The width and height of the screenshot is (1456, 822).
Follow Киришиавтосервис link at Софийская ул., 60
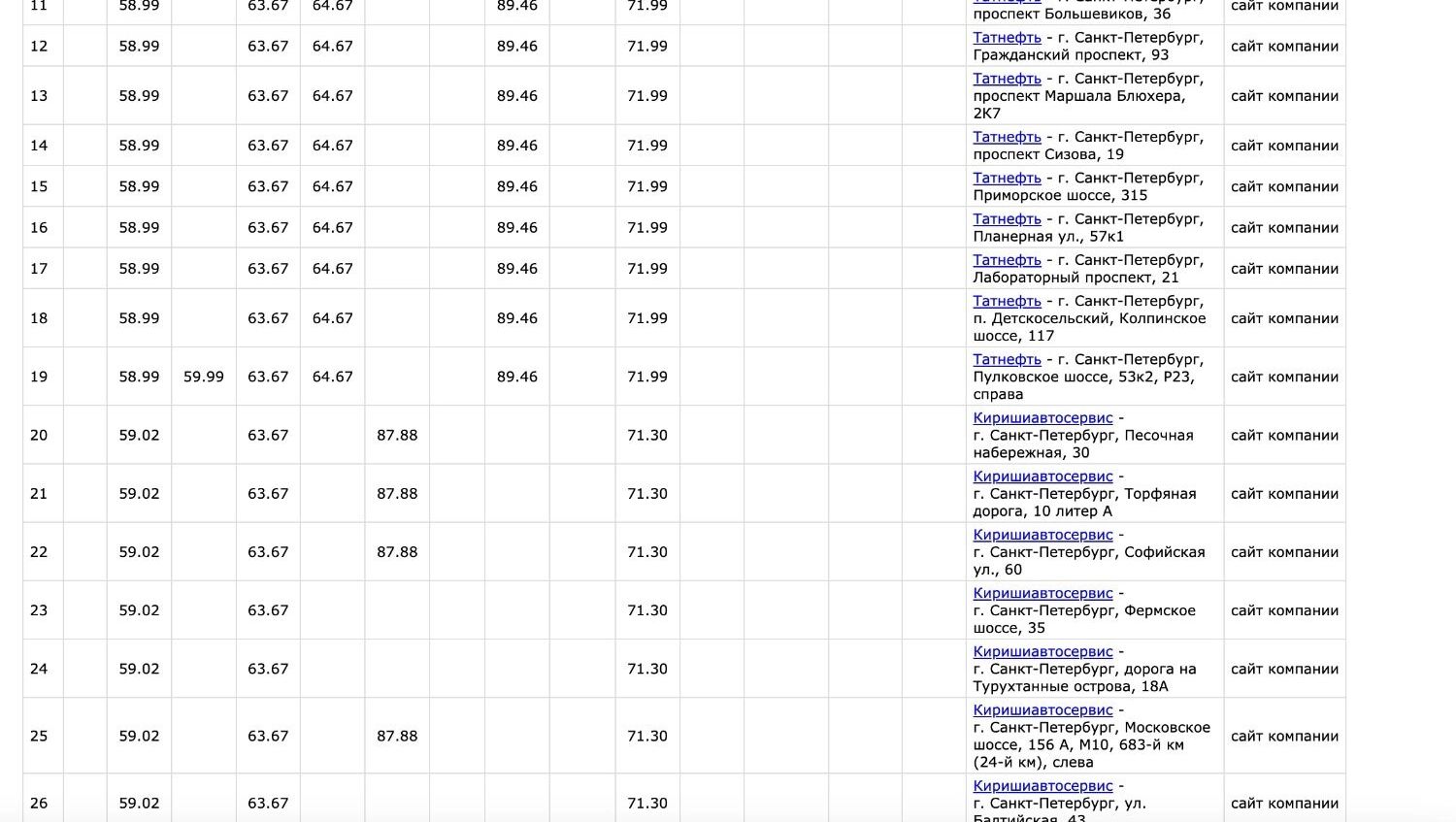click(1042, 535)
